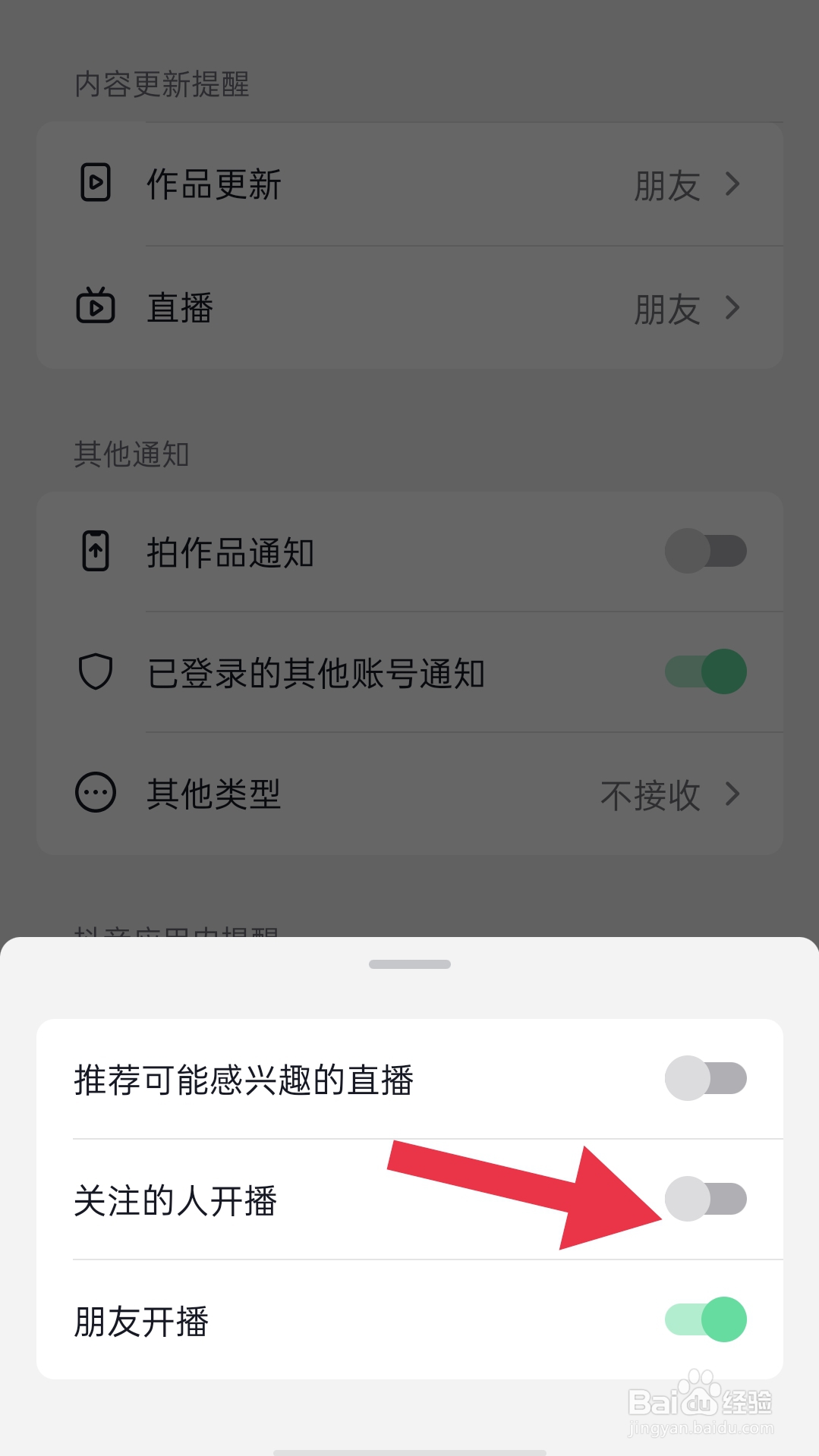Expand the 作品更新 朋友 option
Screen dimensions: 819x1456
731,182
